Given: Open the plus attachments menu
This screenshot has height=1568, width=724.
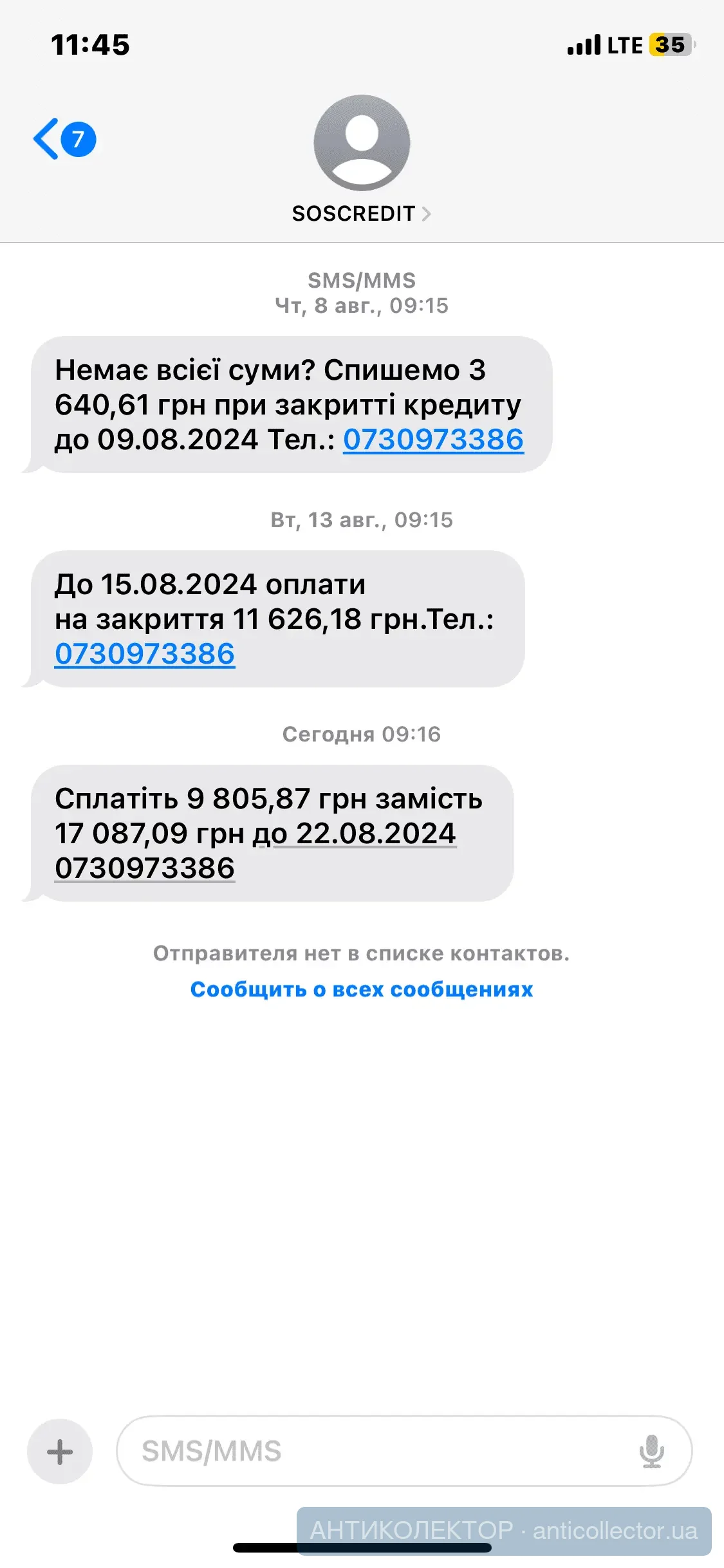Looking at the screenshot, I should click(x=60, y=1451).
